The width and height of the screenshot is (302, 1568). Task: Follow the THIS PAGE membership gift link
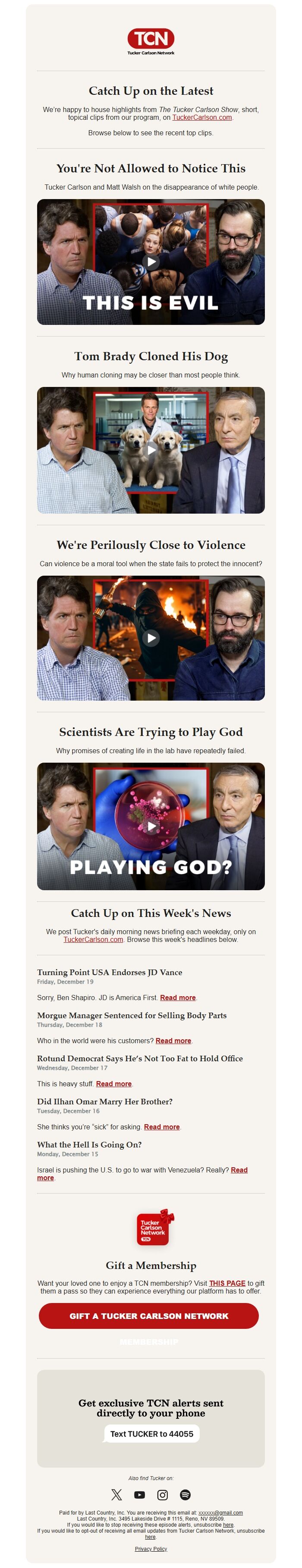tap(227, 1282)
